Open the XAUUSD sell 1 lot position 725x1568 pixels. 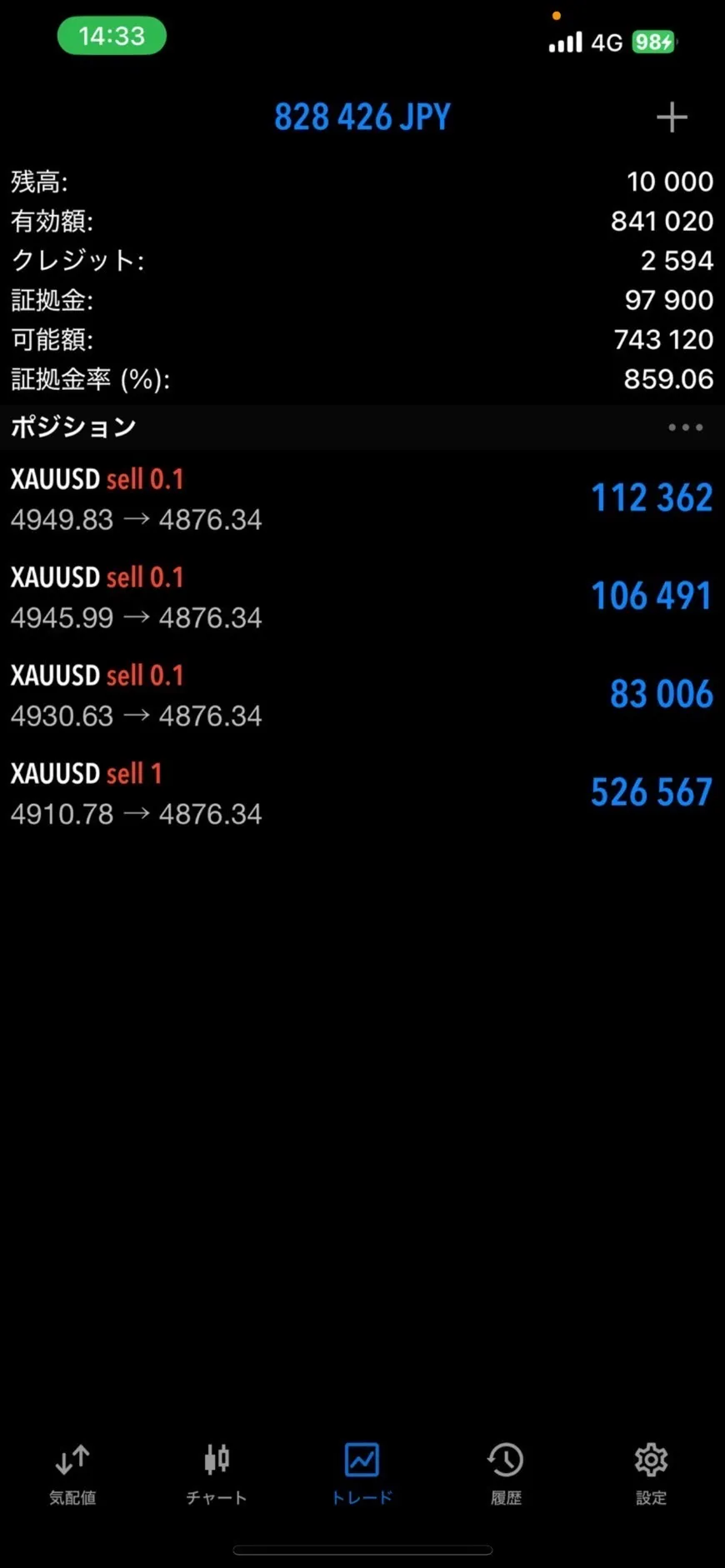[362, 793]
